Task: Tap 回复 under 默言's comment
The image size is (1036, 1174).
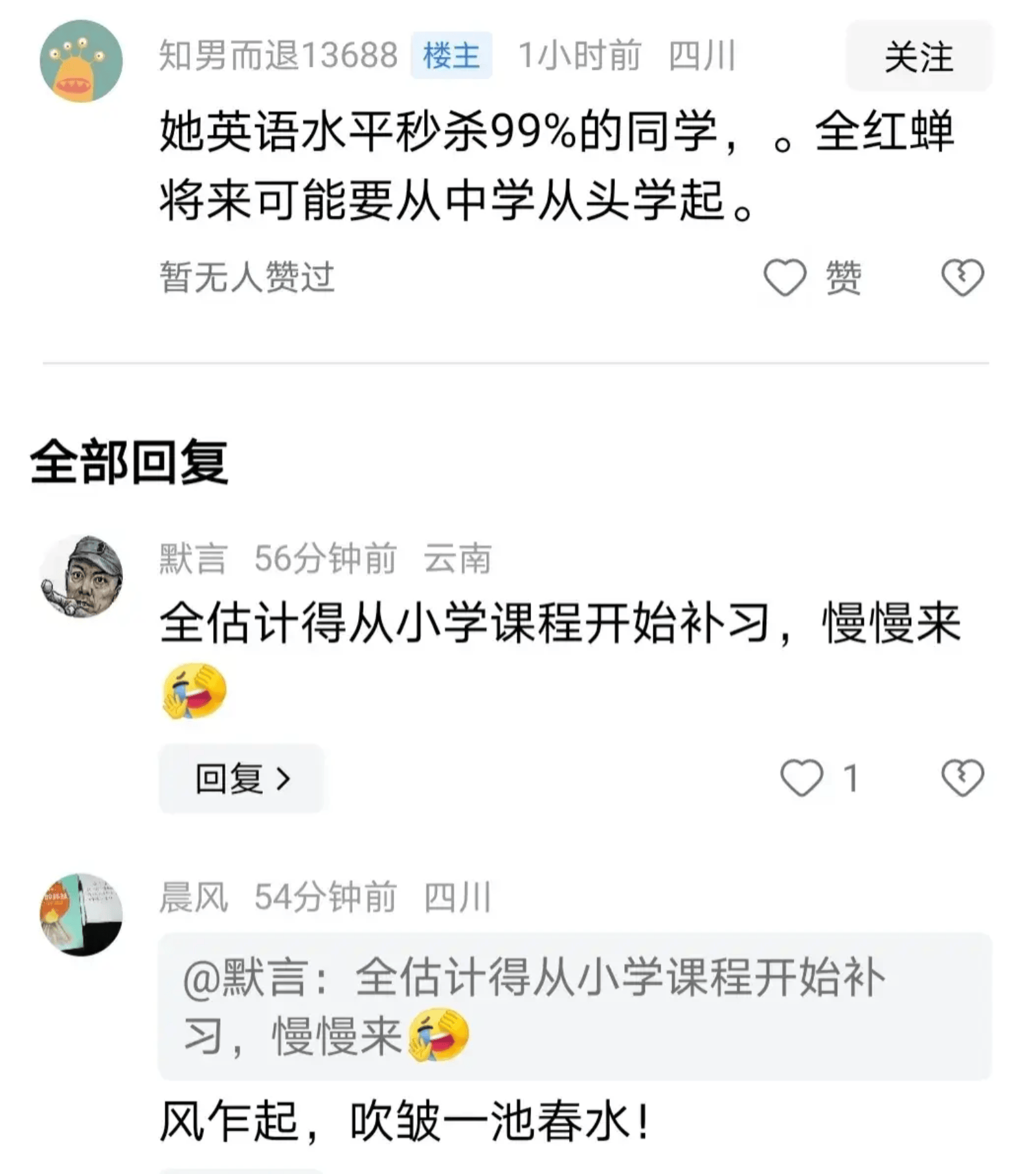Action: 241,778
